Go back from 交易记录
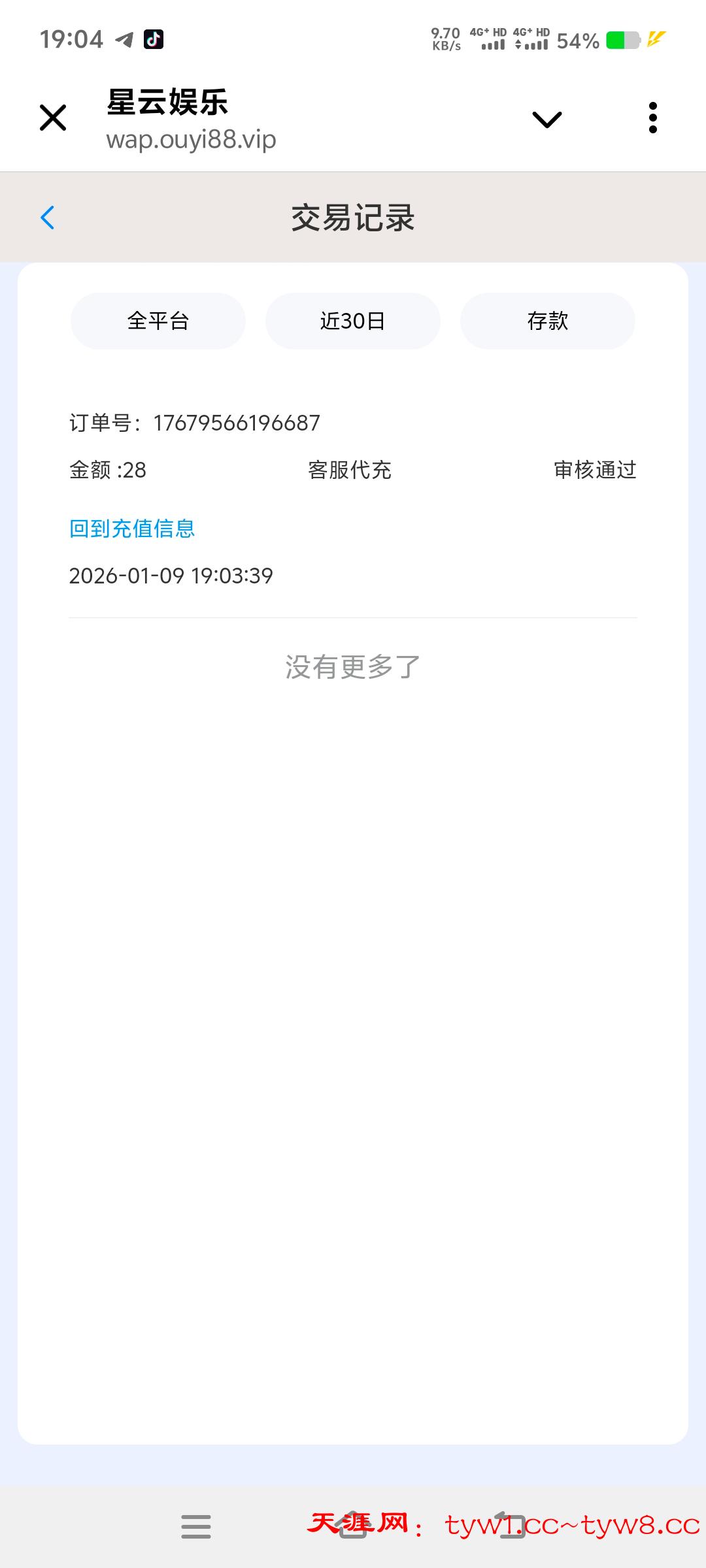706x1568 pixels. pos(48,218)
